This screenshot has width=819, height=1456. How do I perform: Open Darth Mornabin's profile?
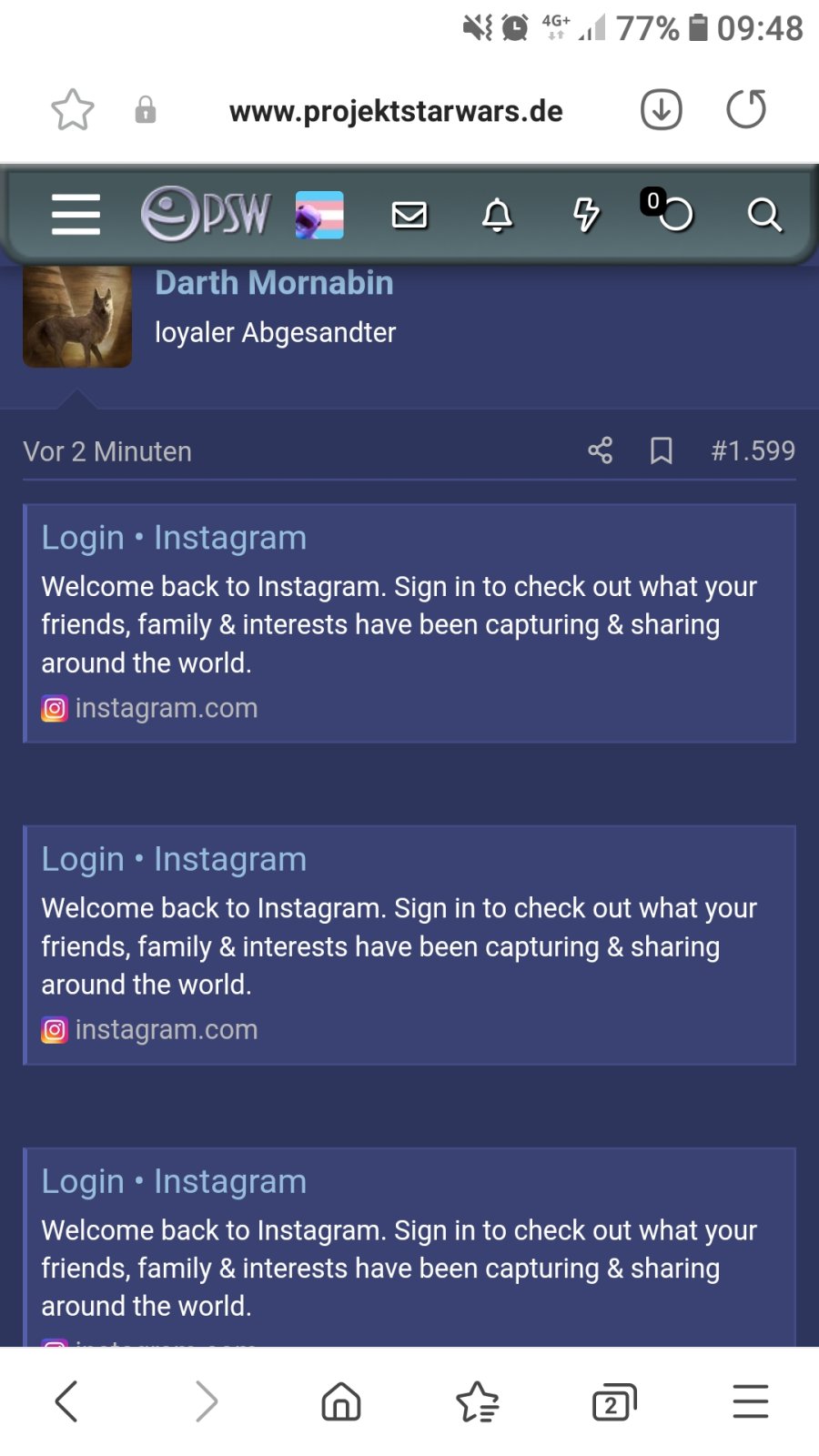[274, 283]
